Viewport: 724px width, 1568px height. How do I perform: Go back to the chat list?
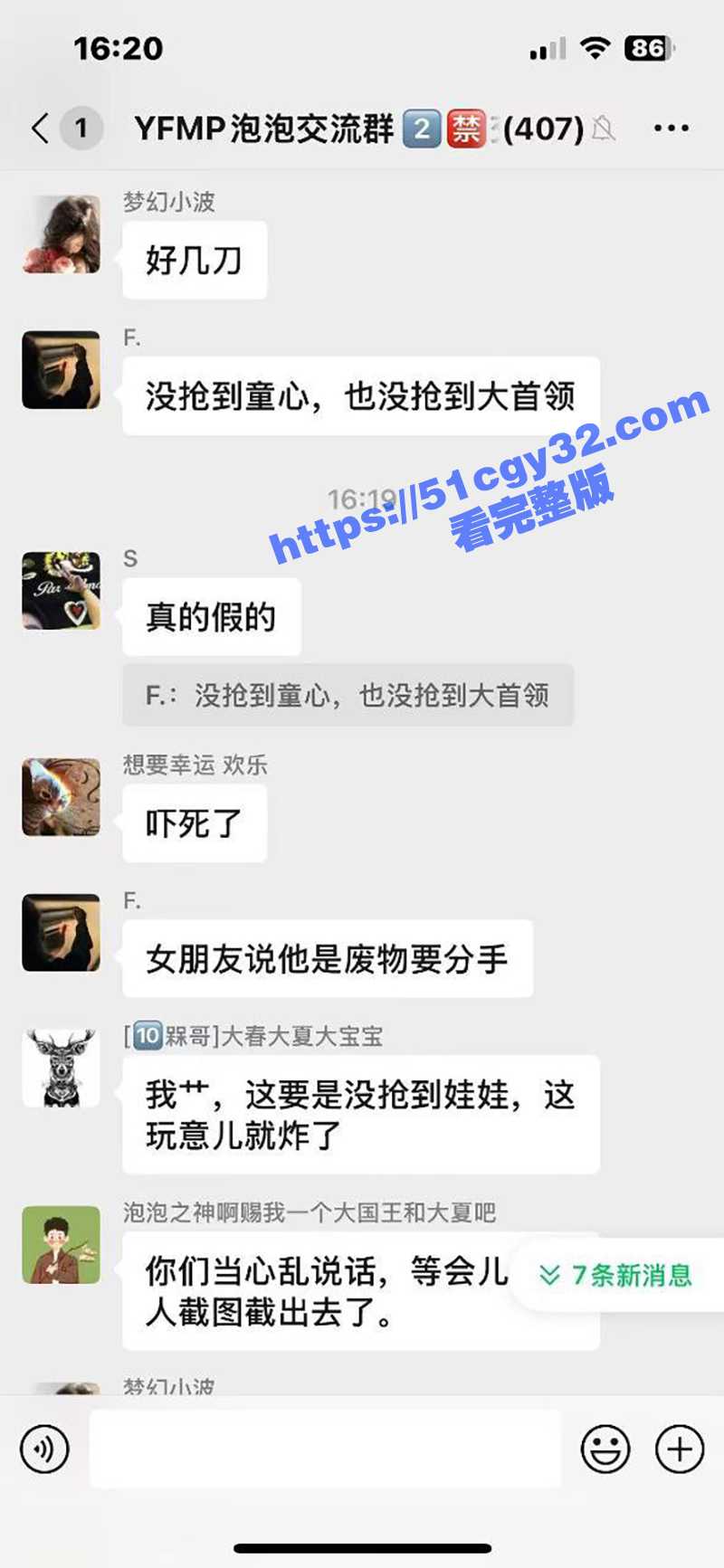coord(41,128)
